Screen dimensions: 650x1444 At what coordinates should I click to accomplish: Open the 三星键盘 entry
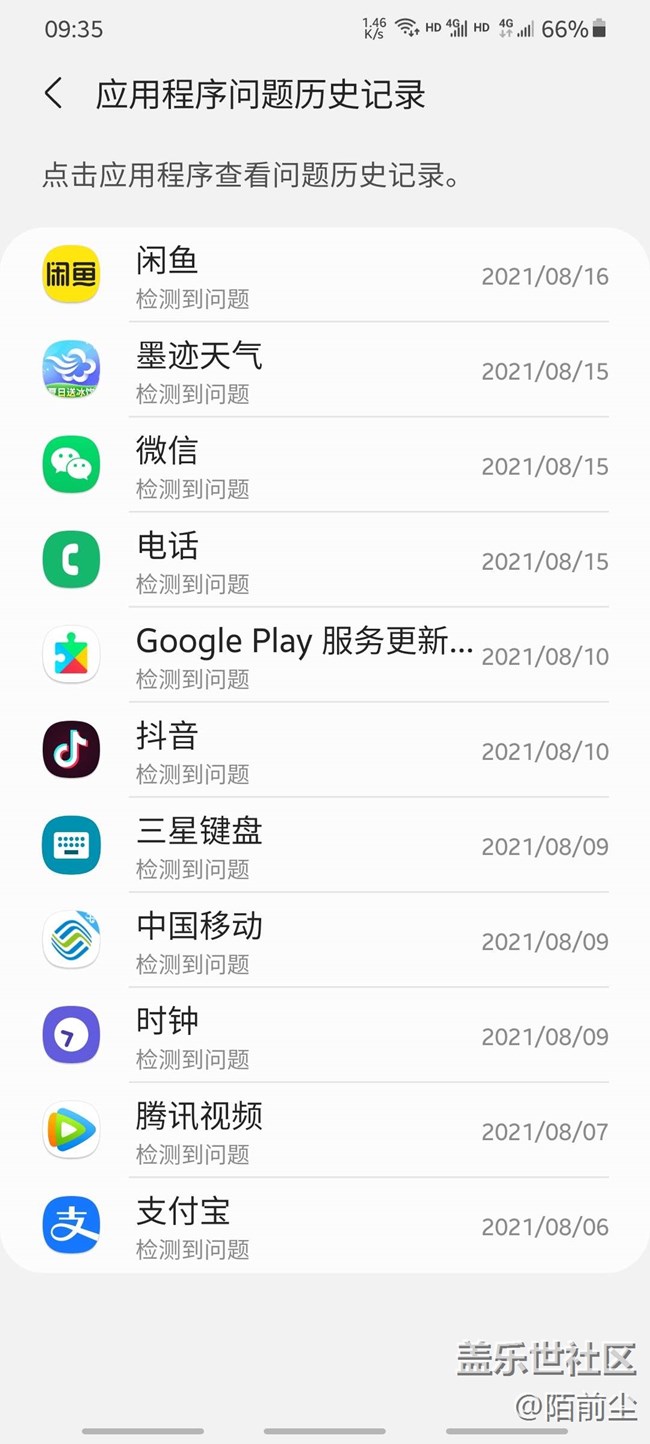point(325,845)
